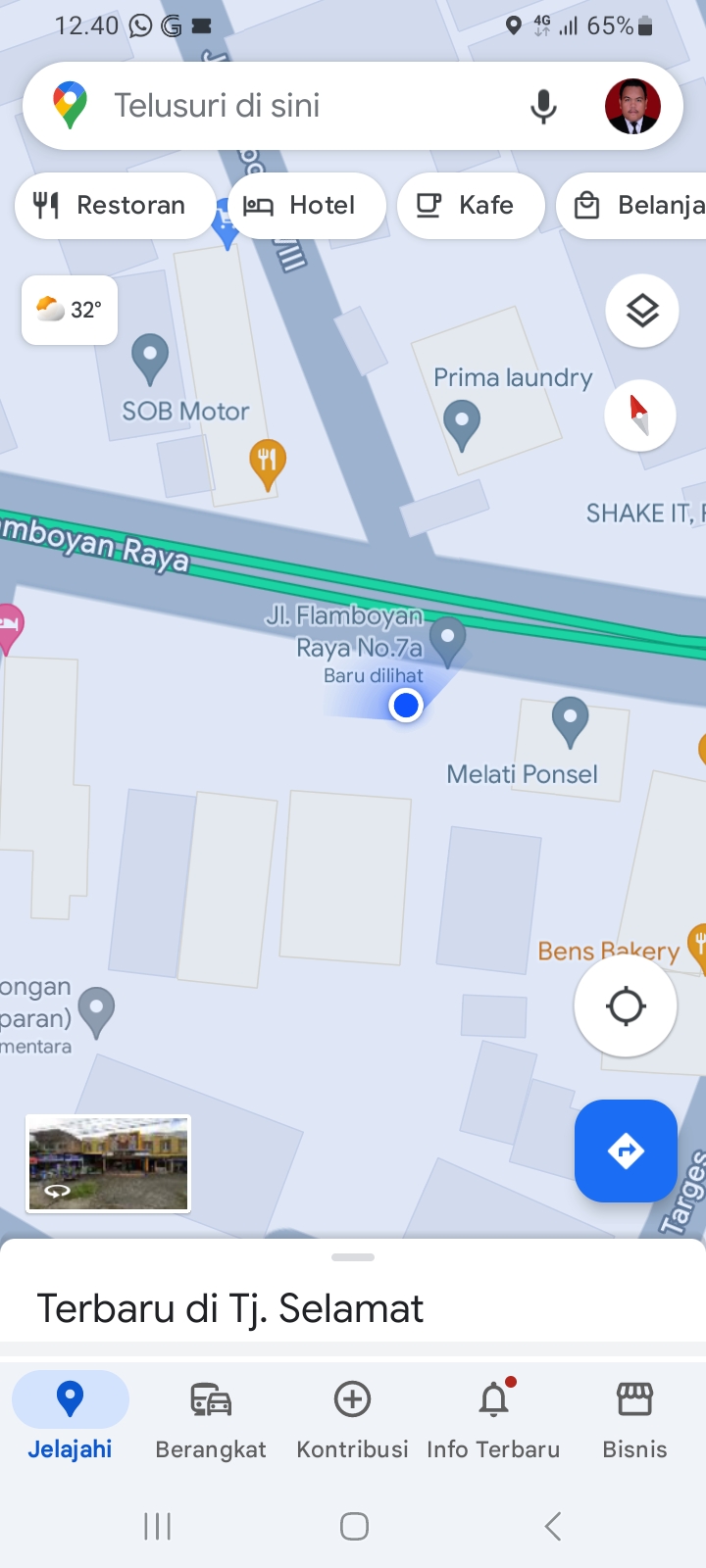Select the Hotel chip

(306, 206)
